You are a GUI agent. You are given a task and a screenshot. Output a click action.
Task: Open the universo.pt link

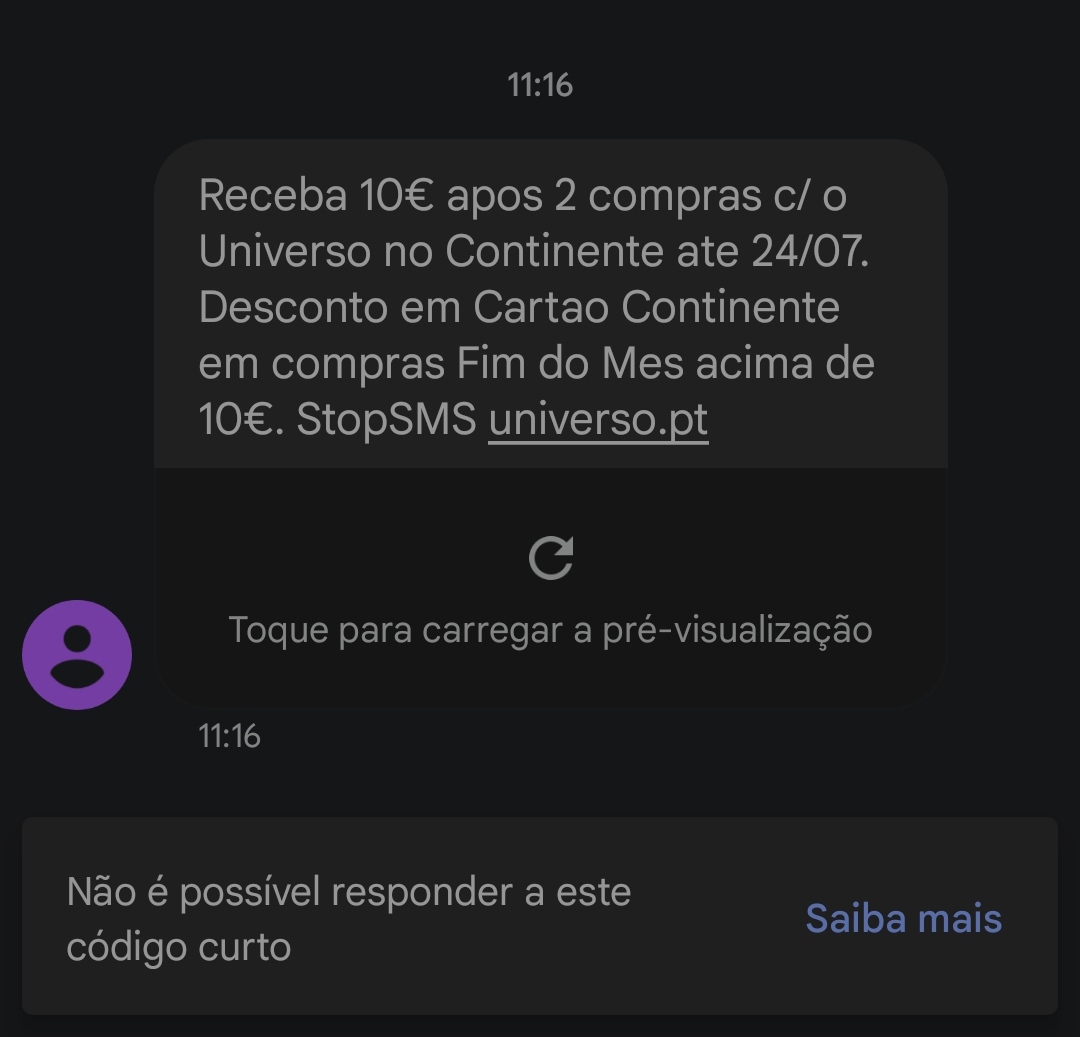(598, 421)
